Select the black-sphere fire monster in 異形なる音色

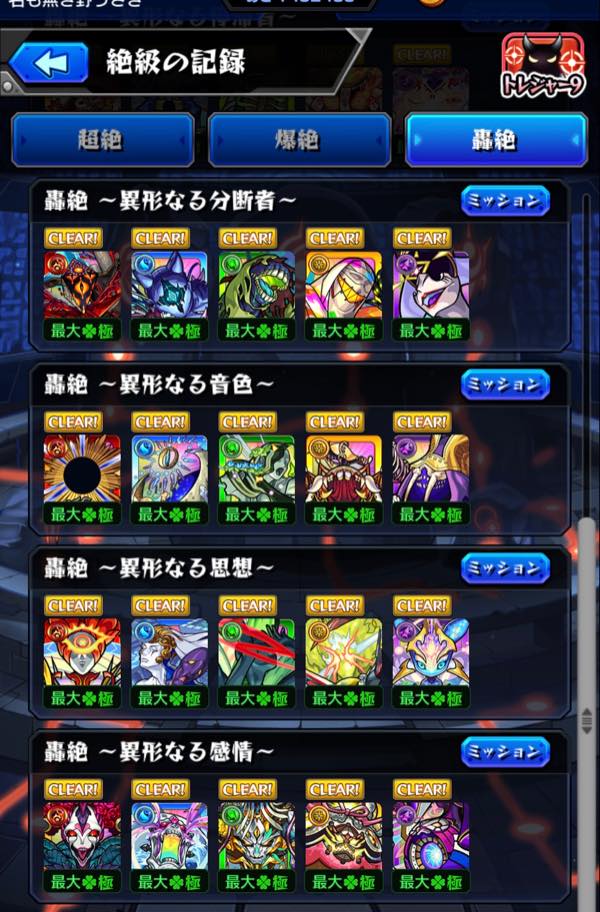click(x=82, y=468)
